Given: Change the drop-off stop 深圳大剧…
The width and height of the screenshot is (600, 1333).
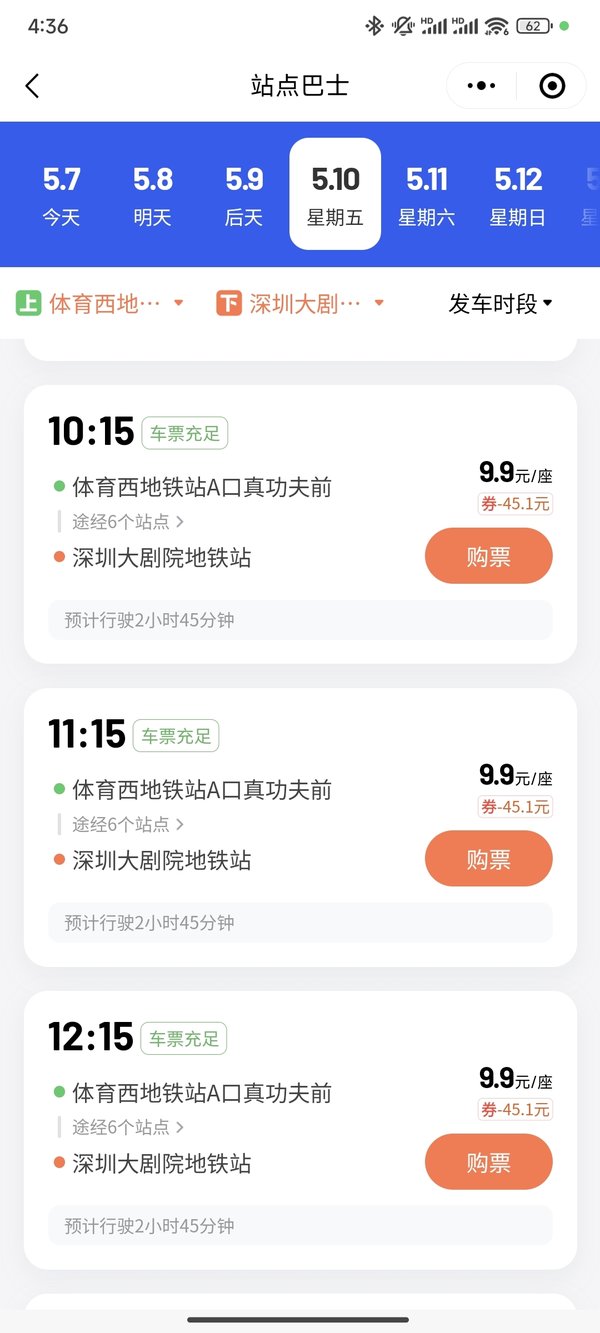Looking at the screenshot, I should coord(300,303).
